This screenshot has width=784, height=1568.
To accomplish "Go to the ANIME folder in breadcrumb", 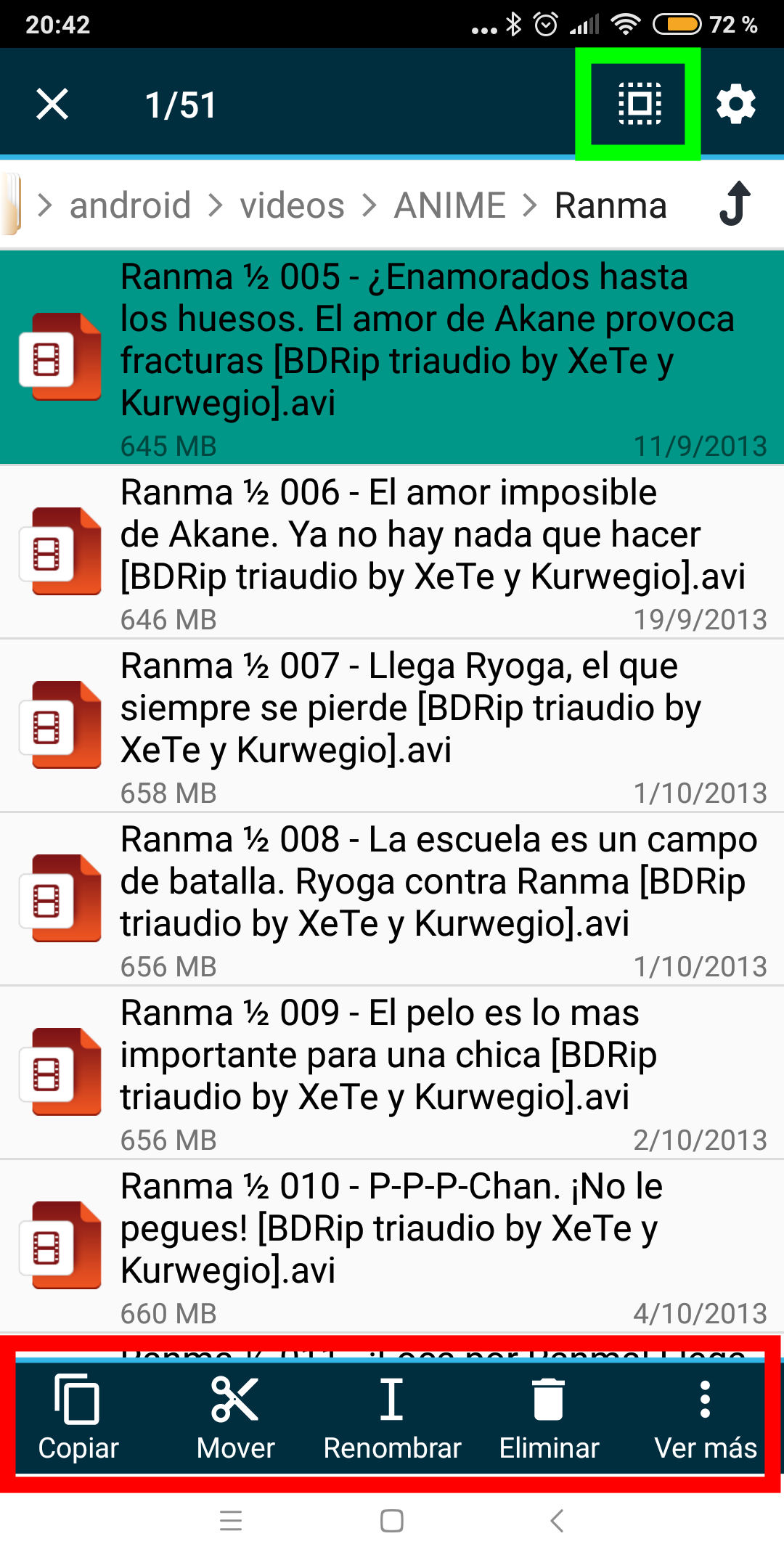I will [x=449, y=205].
